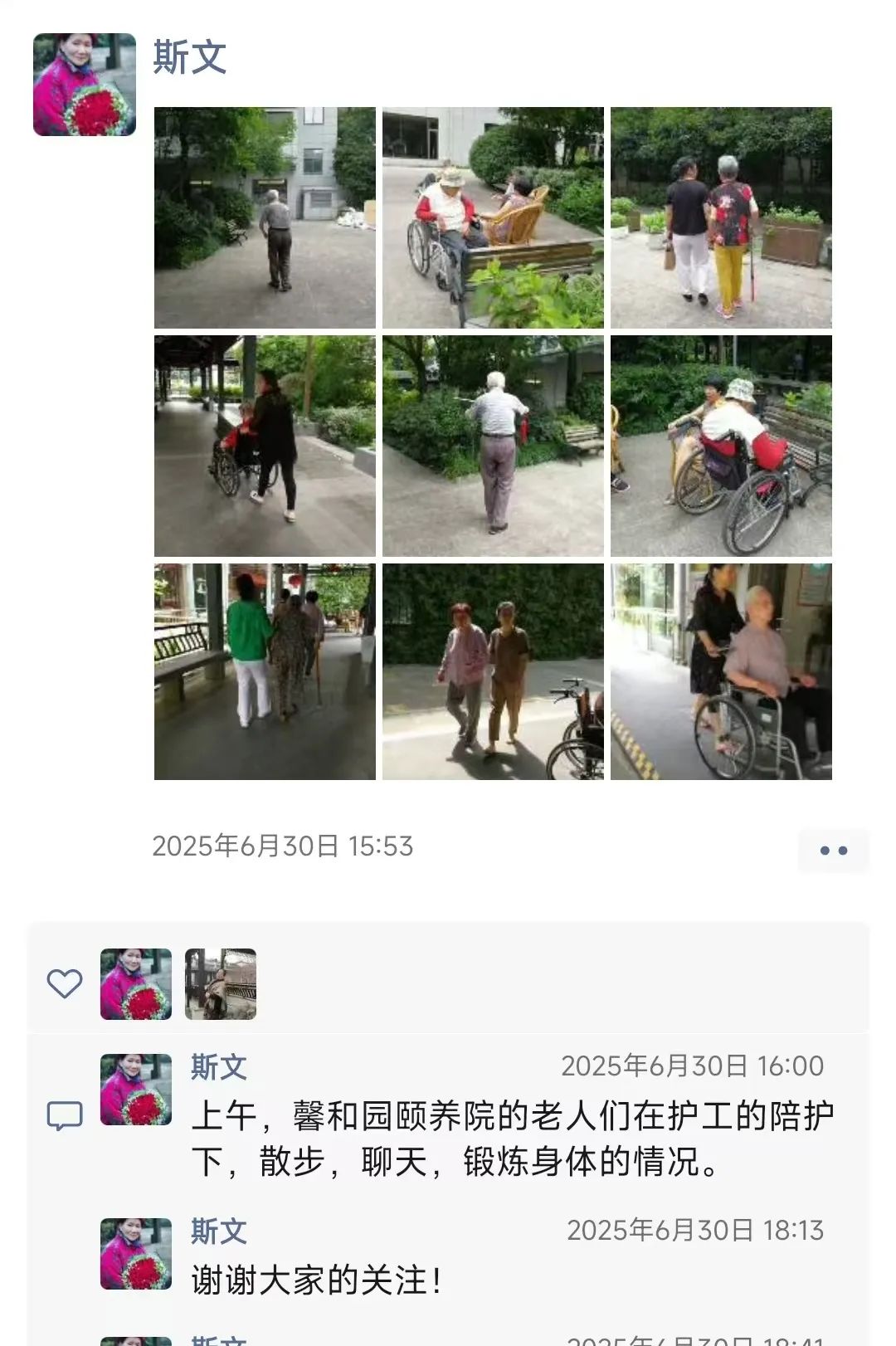Open photo of person in wheelchair near wicker chair
The width and height of the screenshot is (896, 1346).
(x=493, y=217)
